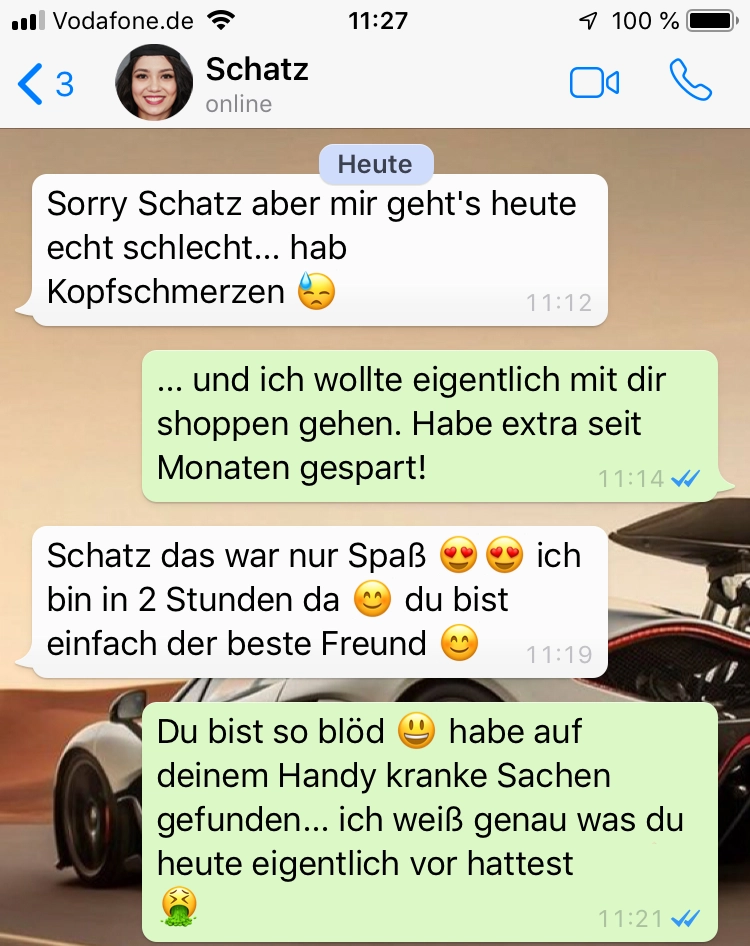
Task: Go back to the chat list
Action: pos(44,84)
